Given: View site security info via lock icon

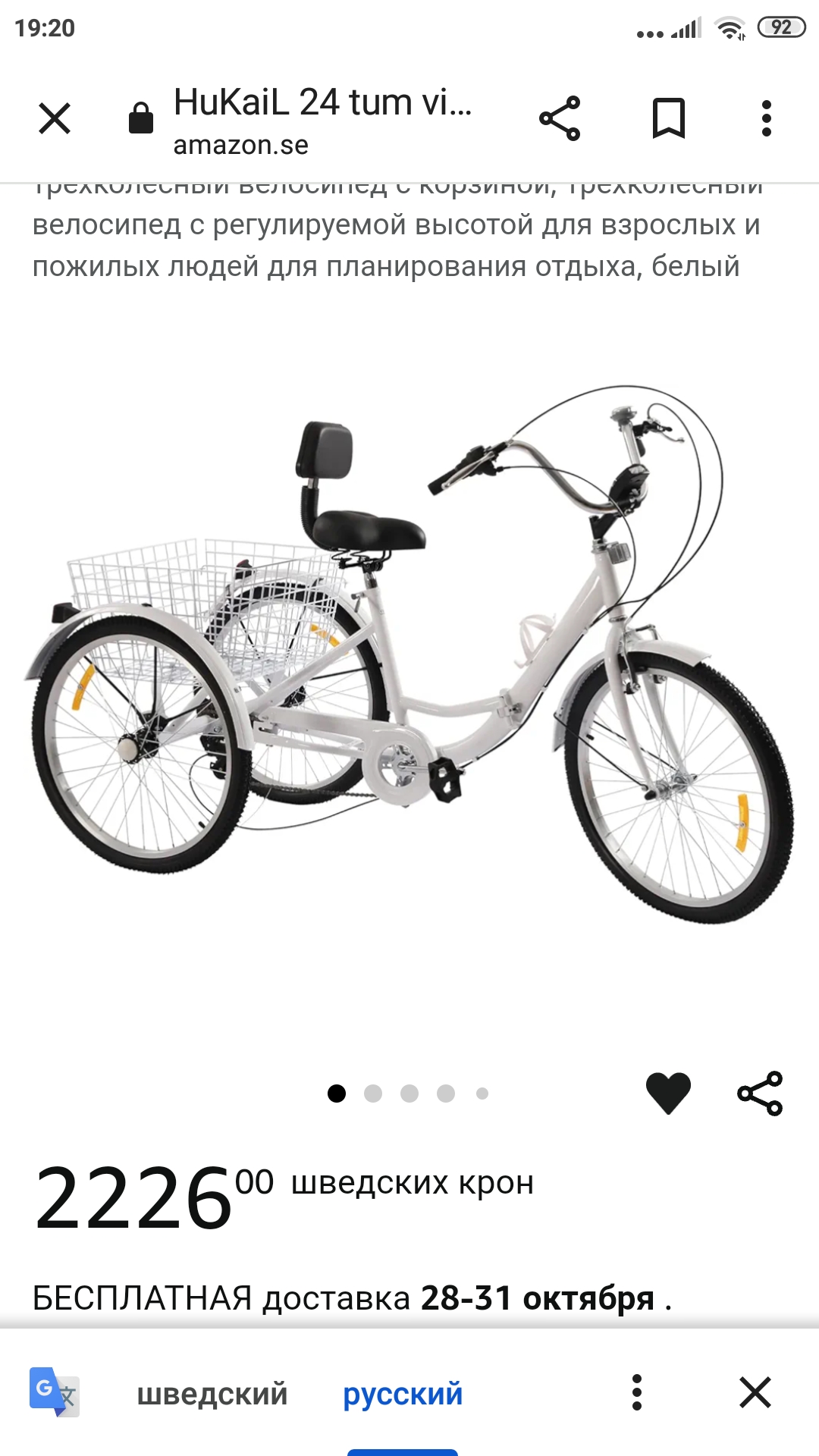Looking at the screenshot, I should click(x=141, y=118).
